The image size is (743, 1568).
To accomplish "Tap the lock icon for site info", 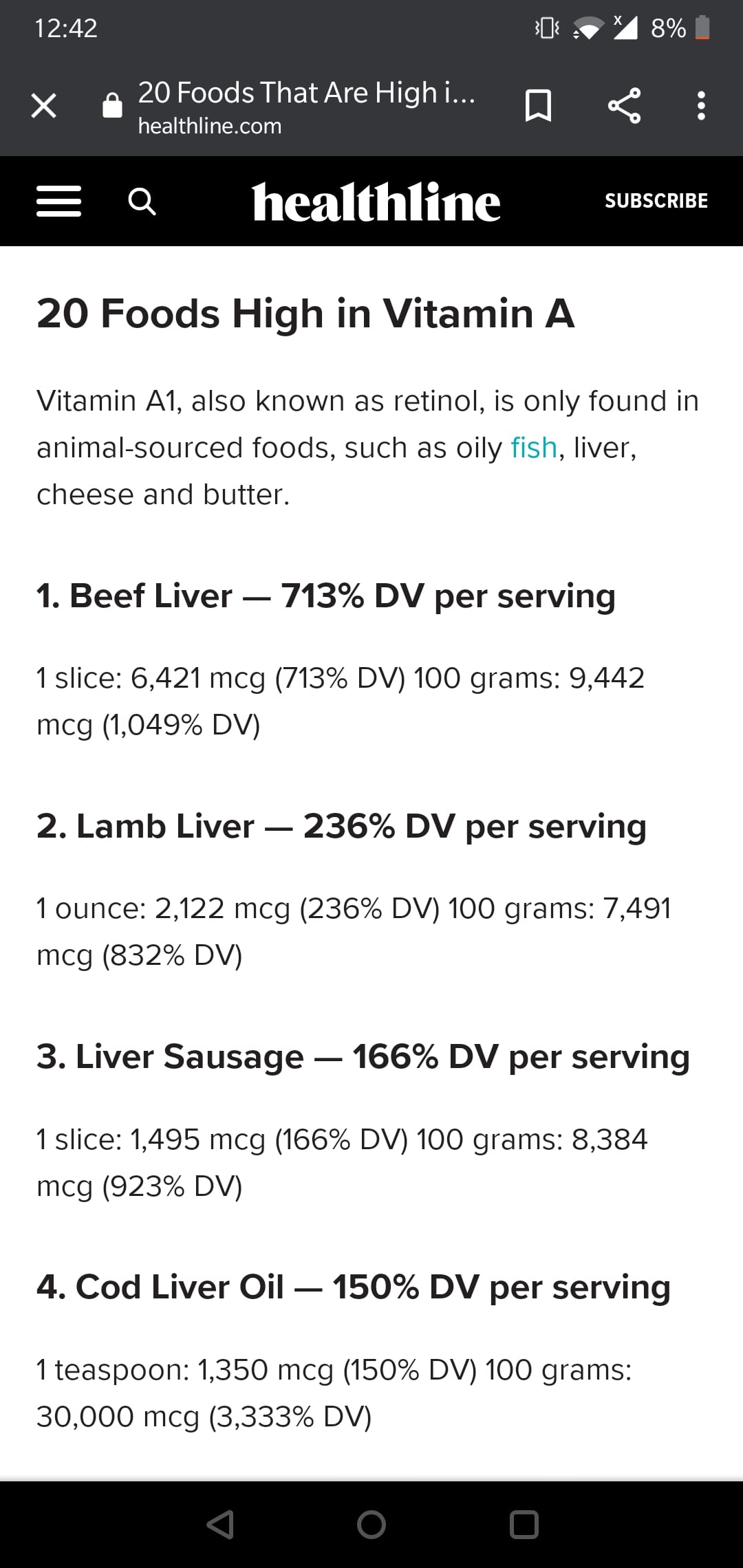I will tap(112, 106).
